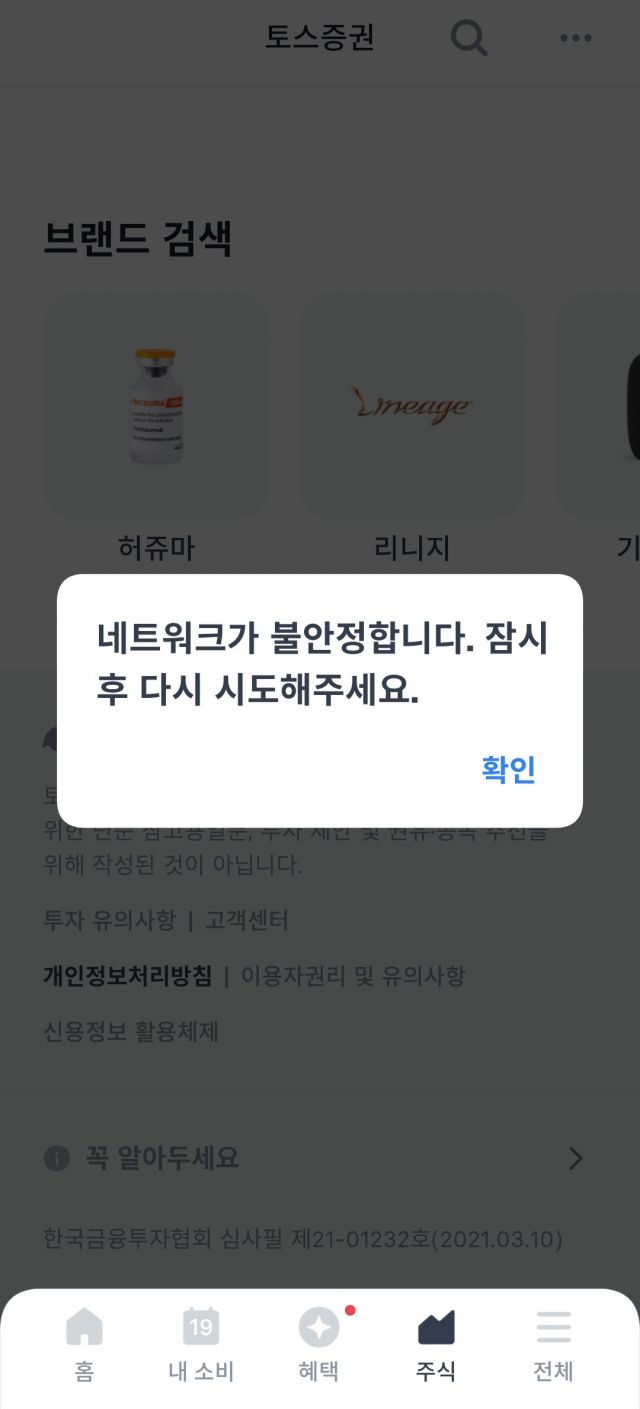View the 개인정보처리방침 link
Screen dimensions: 640x1409
(x=127, y=976)
